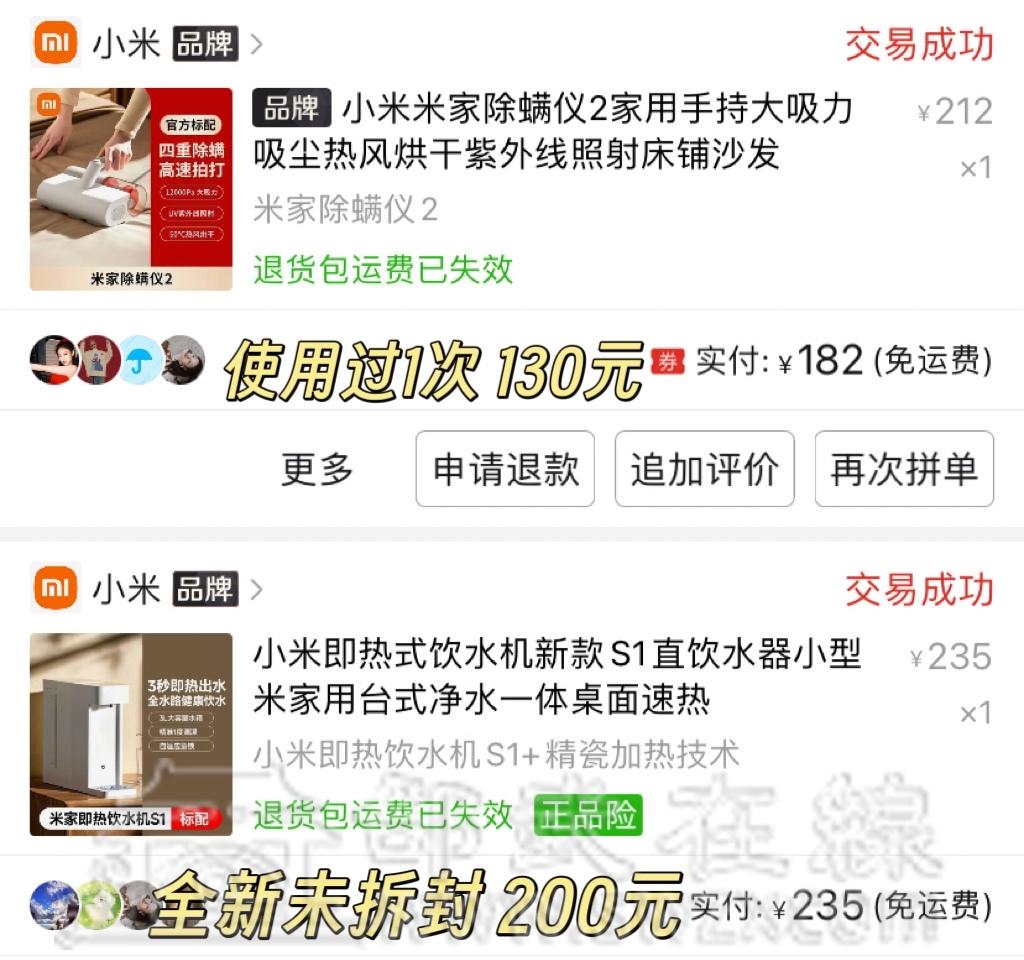Viewport: 1024px width, 960px height.
Task: Open the second Xiaomi brand store header
Action: (150, 589)
